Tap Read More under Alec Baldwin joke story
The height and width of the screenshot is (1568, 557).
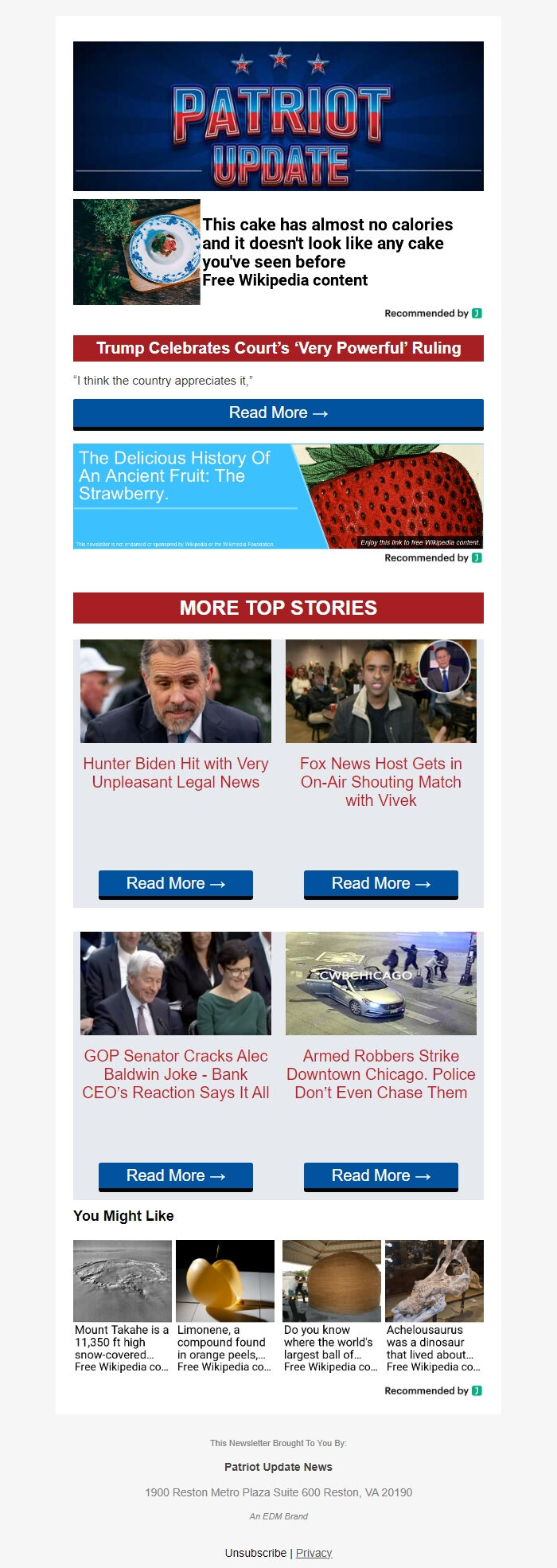tap(176, 1176)
